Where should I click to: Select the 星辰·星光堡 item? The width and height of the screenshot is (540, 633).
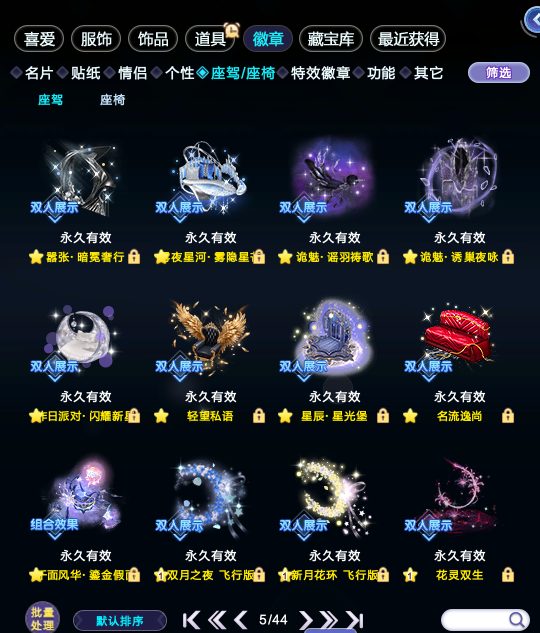click(335, 335)
